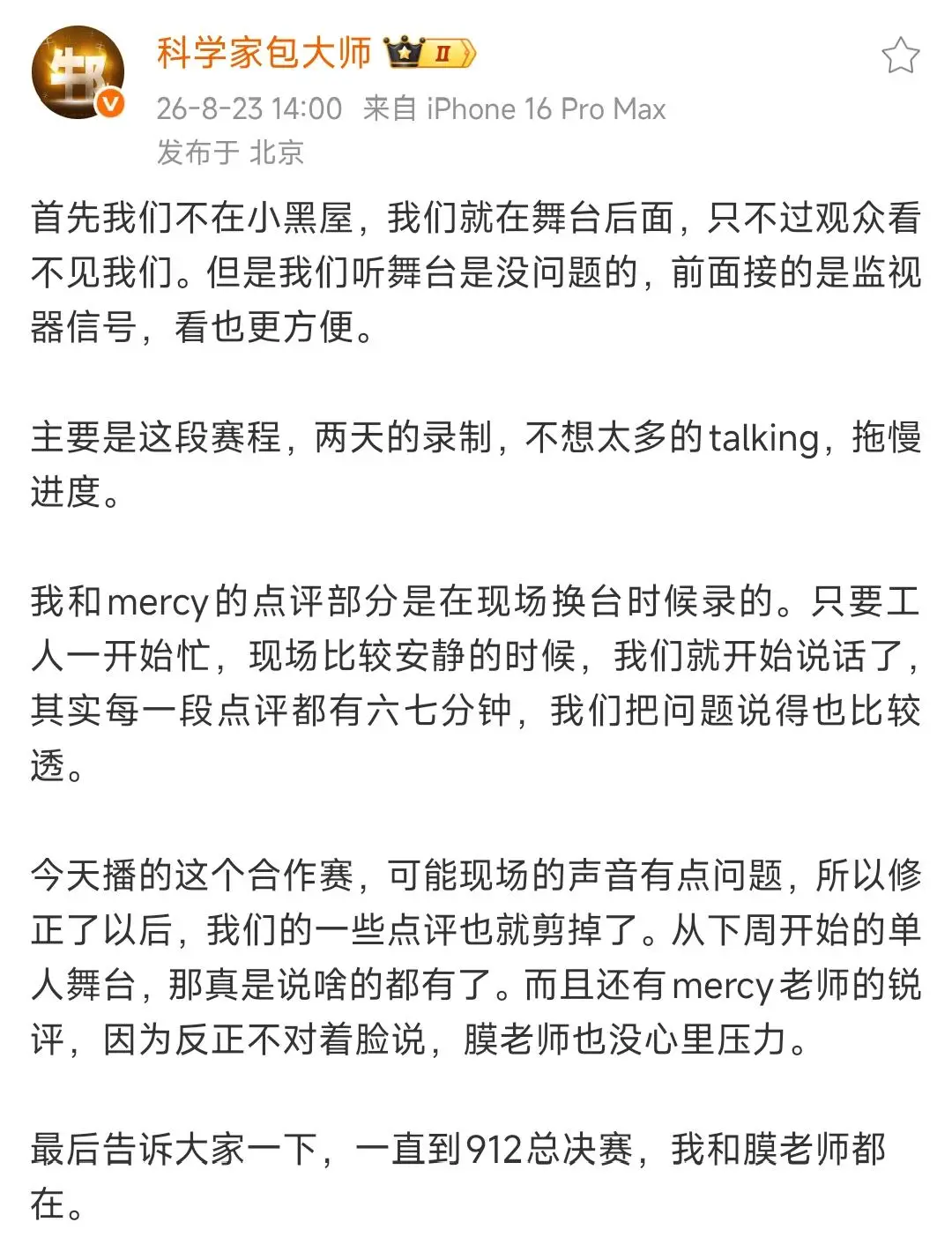Favorite this post with the star icon

click(x=900, y=56)
